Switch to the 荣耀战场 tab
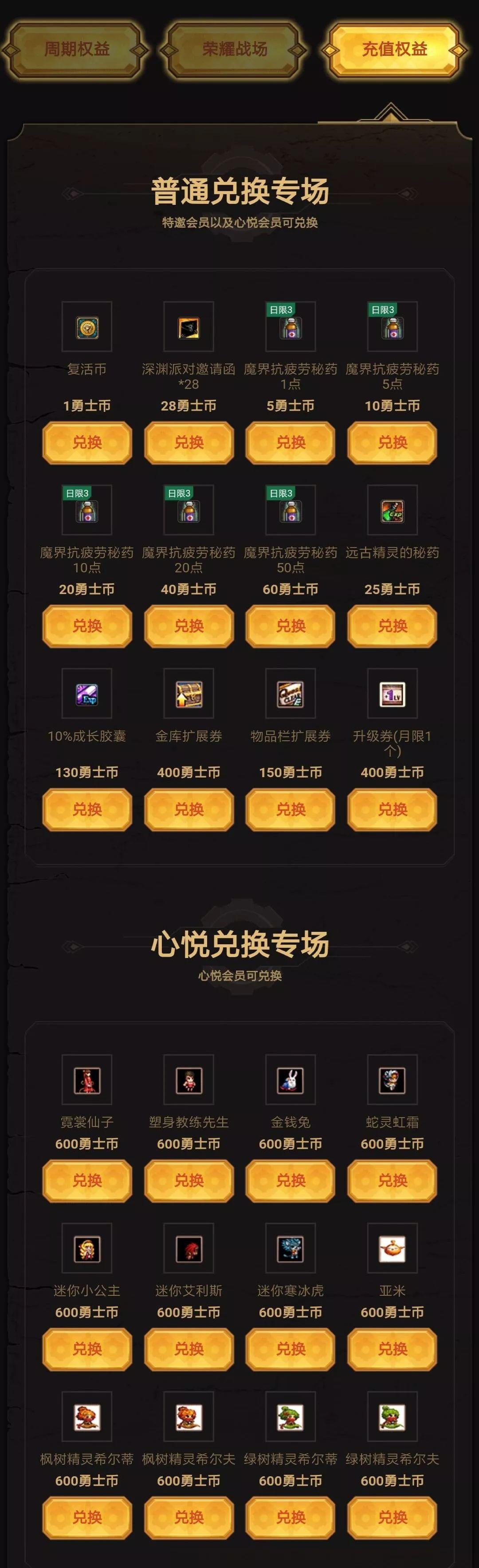This screenshot has width=479, height=1568. [235, 50]
